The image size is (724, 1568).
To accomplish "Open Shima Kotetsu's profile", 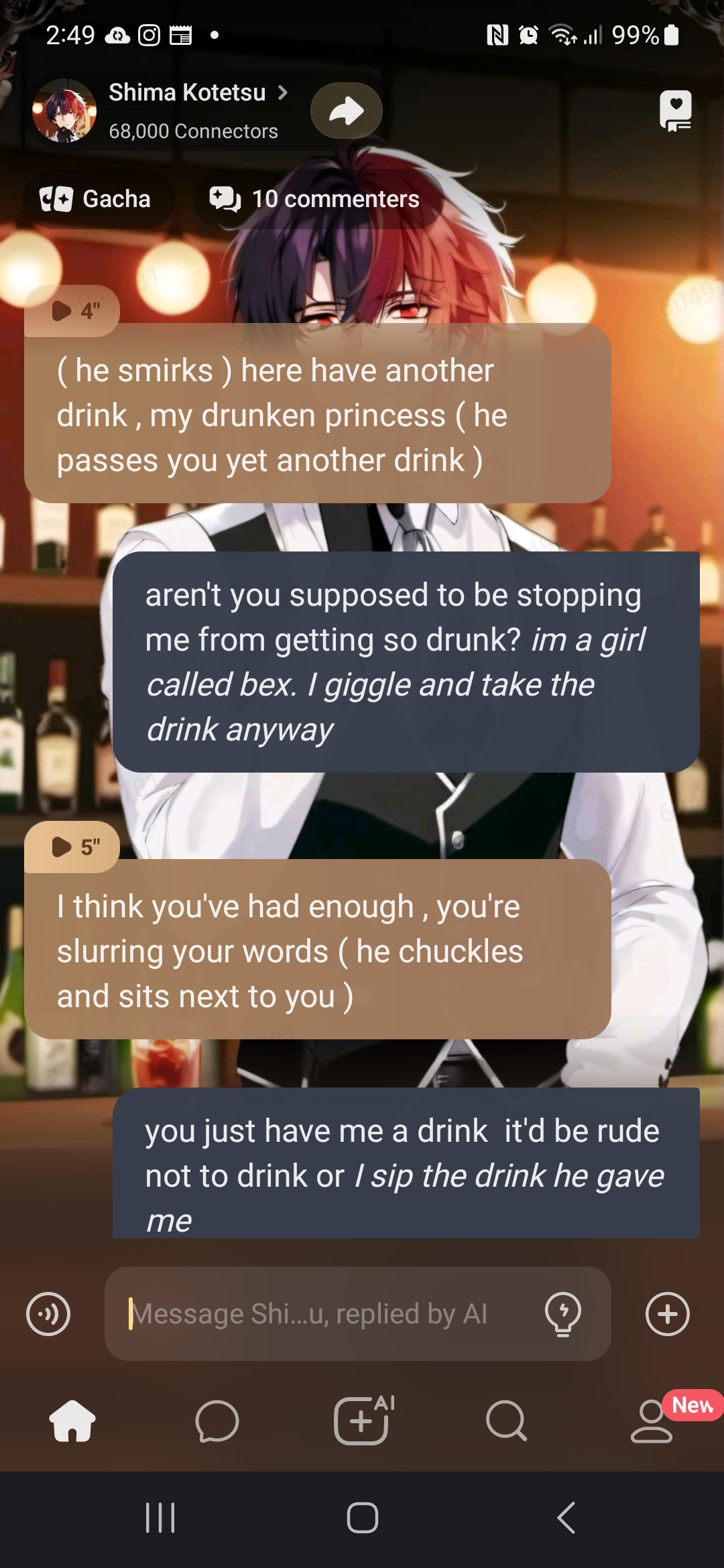I will (x=187, y=93).
